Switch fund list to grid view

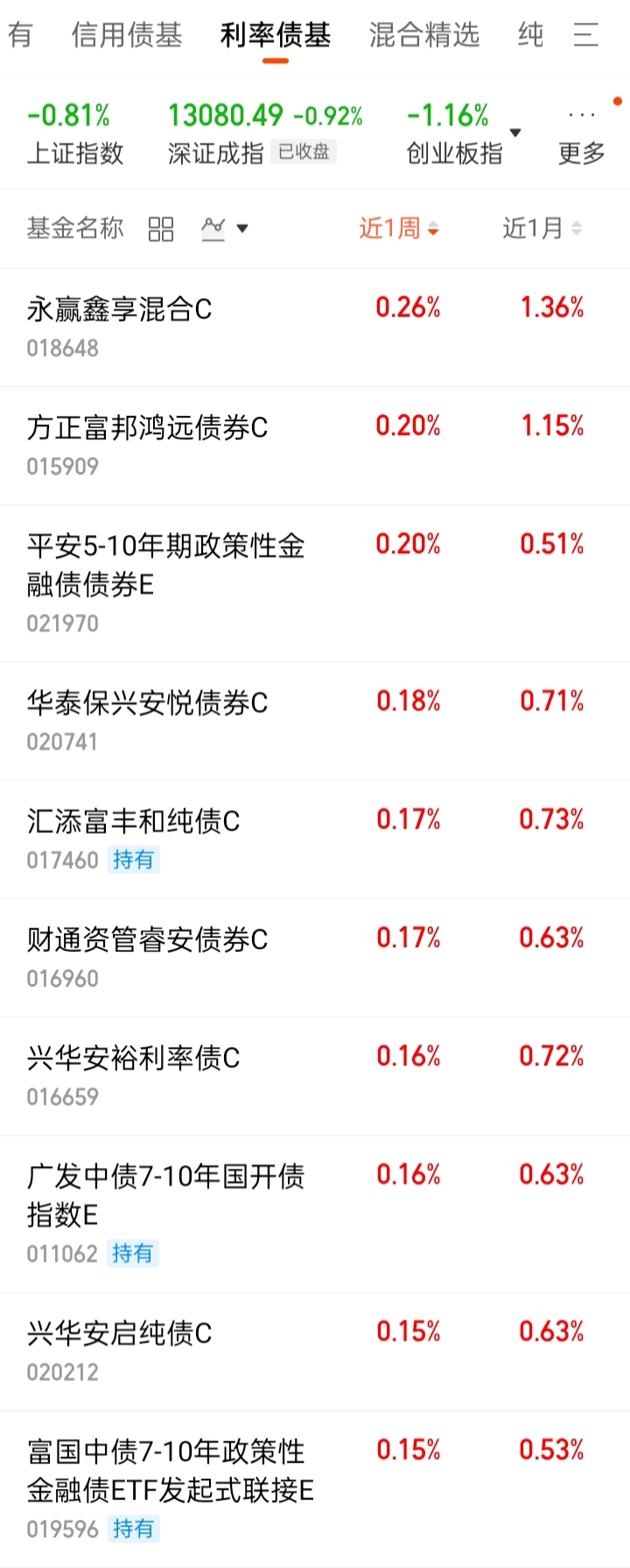coord(161,229)
